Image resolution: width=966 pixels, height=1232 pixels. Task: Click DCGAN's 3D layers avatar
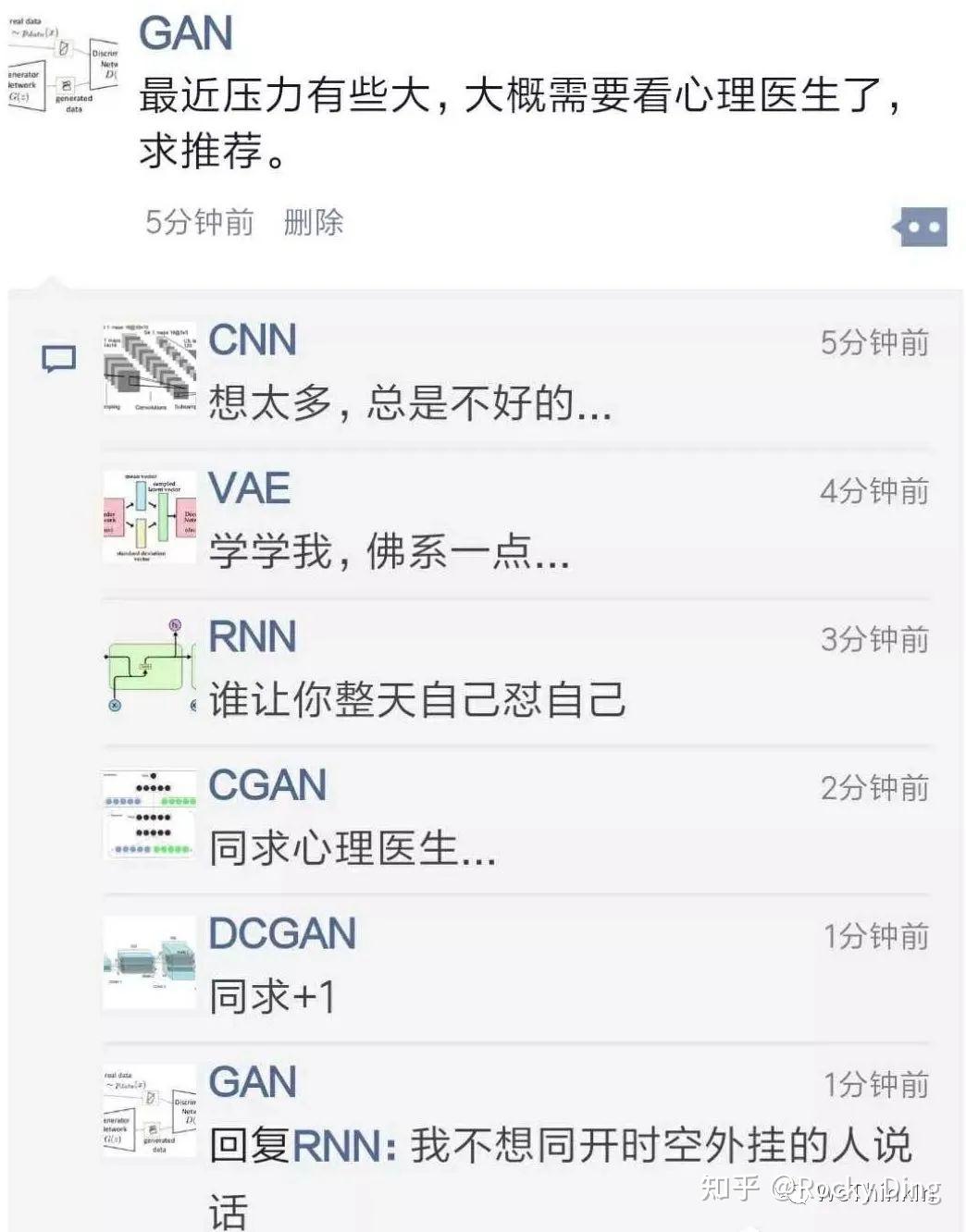pos(148,962)
